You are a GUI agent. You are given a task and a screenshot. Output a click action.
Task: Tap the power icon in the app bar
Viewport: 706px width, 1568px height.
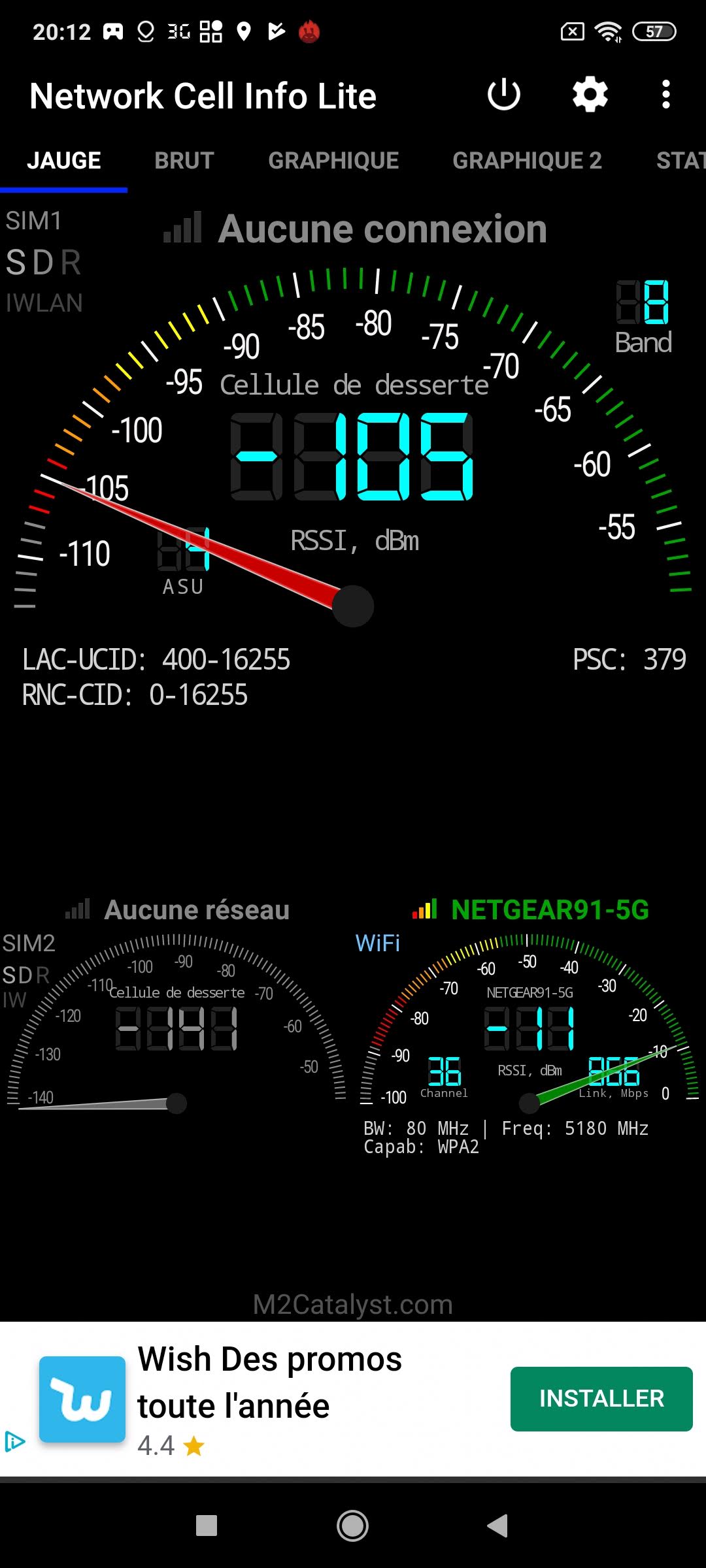[x=503, y=95]
